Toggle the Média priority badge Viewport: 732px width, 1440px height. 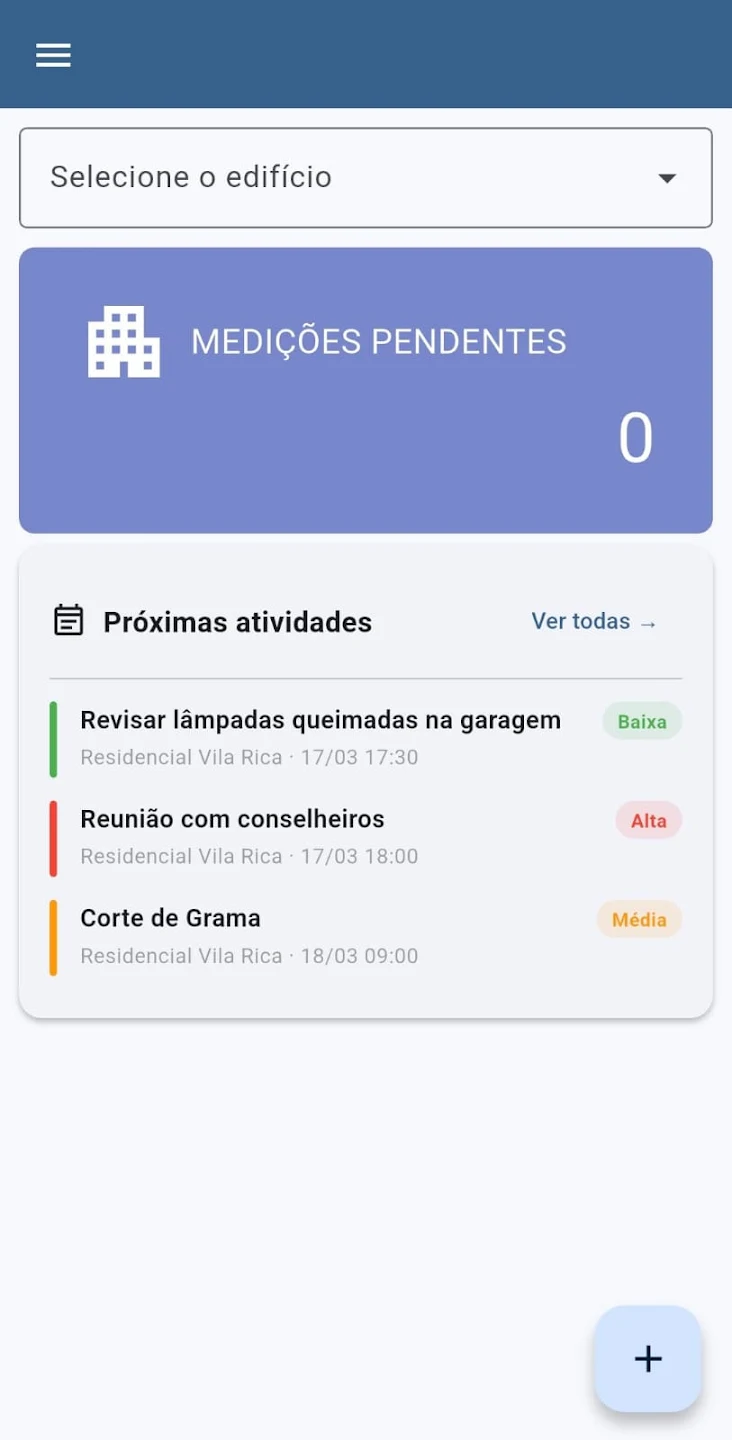(638, 919)
